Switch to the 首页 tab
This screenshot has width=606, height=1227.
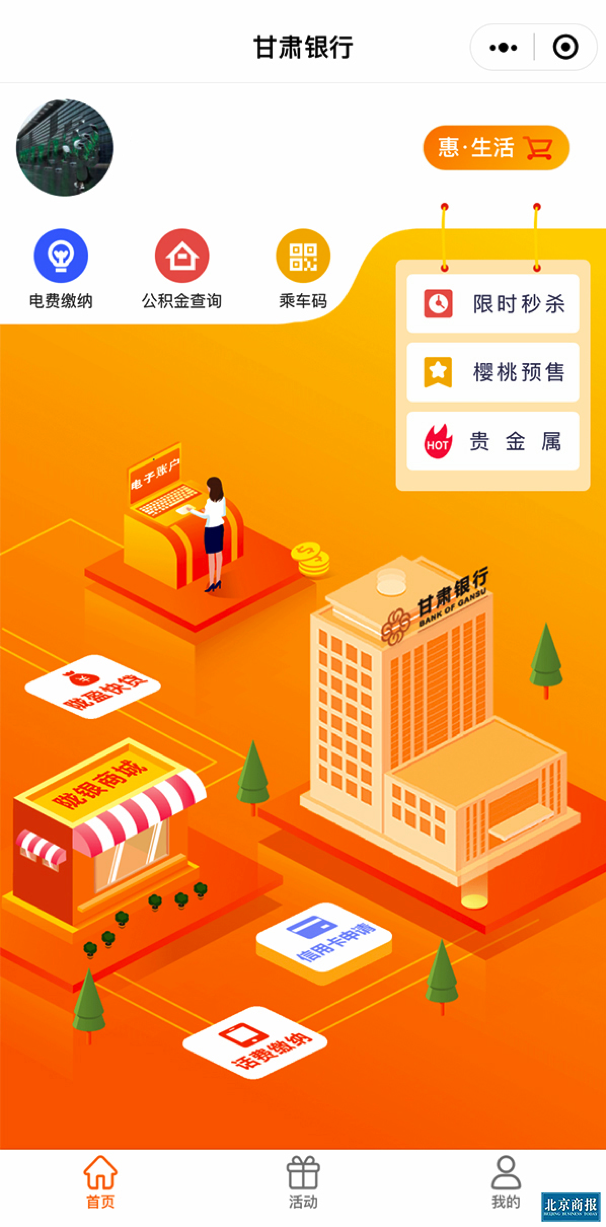(x=100, y=1182)
